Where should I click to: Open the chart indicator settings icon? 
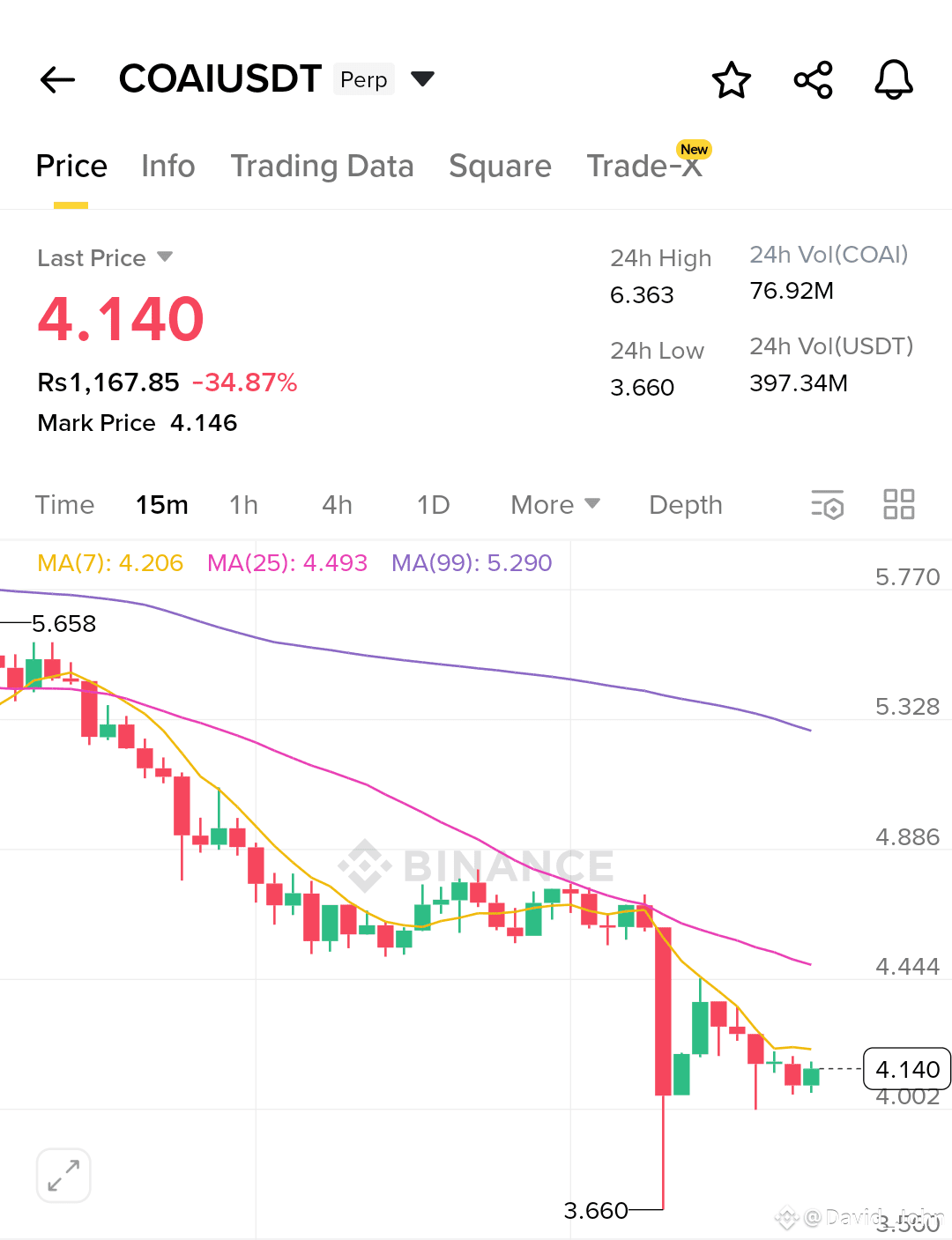(x=827, y=504)
